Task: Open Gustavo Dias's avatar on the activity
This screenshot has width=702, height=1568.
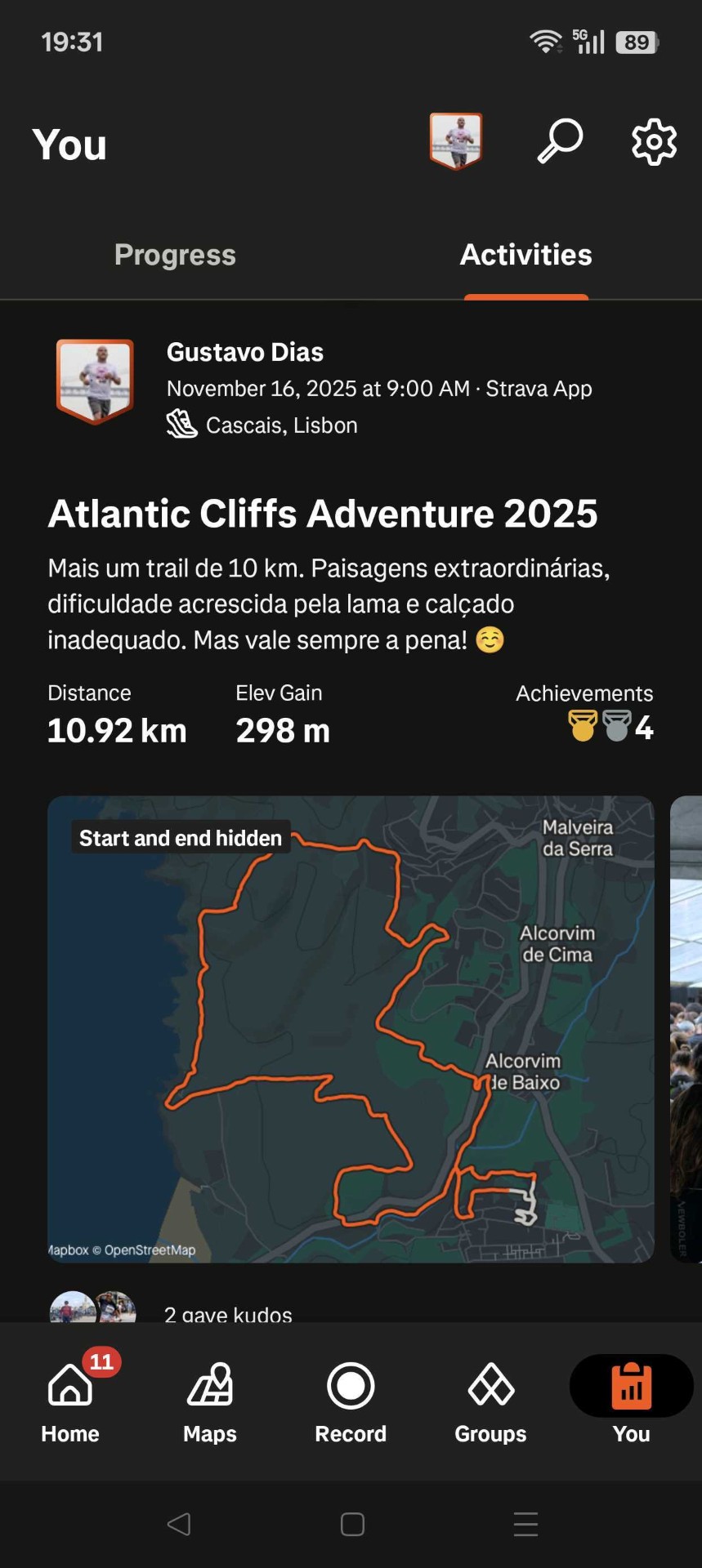Action: pyautogui.click(x=95, y=381)
